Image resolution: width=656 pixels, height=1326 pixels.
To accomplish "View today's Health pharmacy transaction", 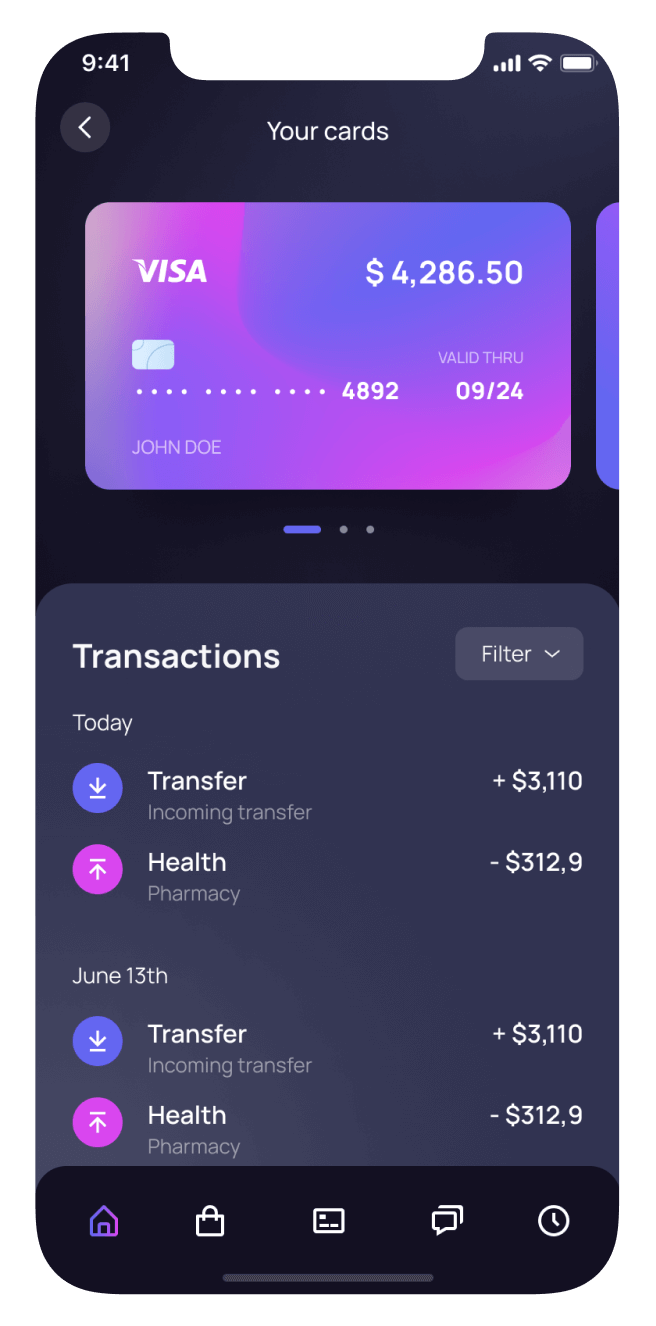I will 327,876.
